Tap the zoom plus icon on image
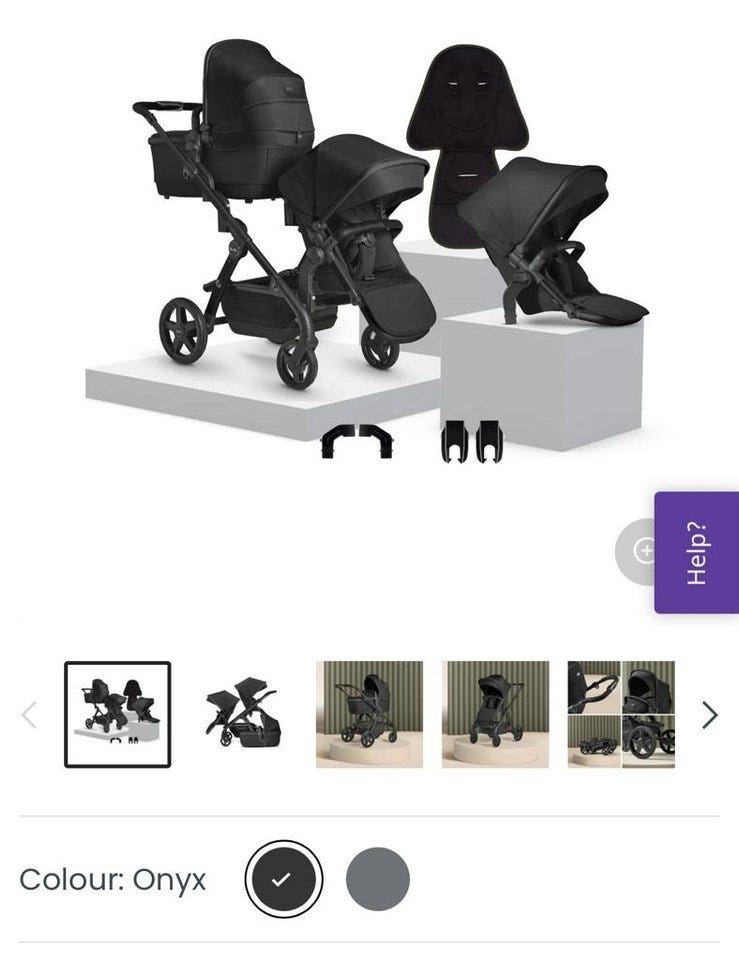739x960 pixels. pos(640,551)
